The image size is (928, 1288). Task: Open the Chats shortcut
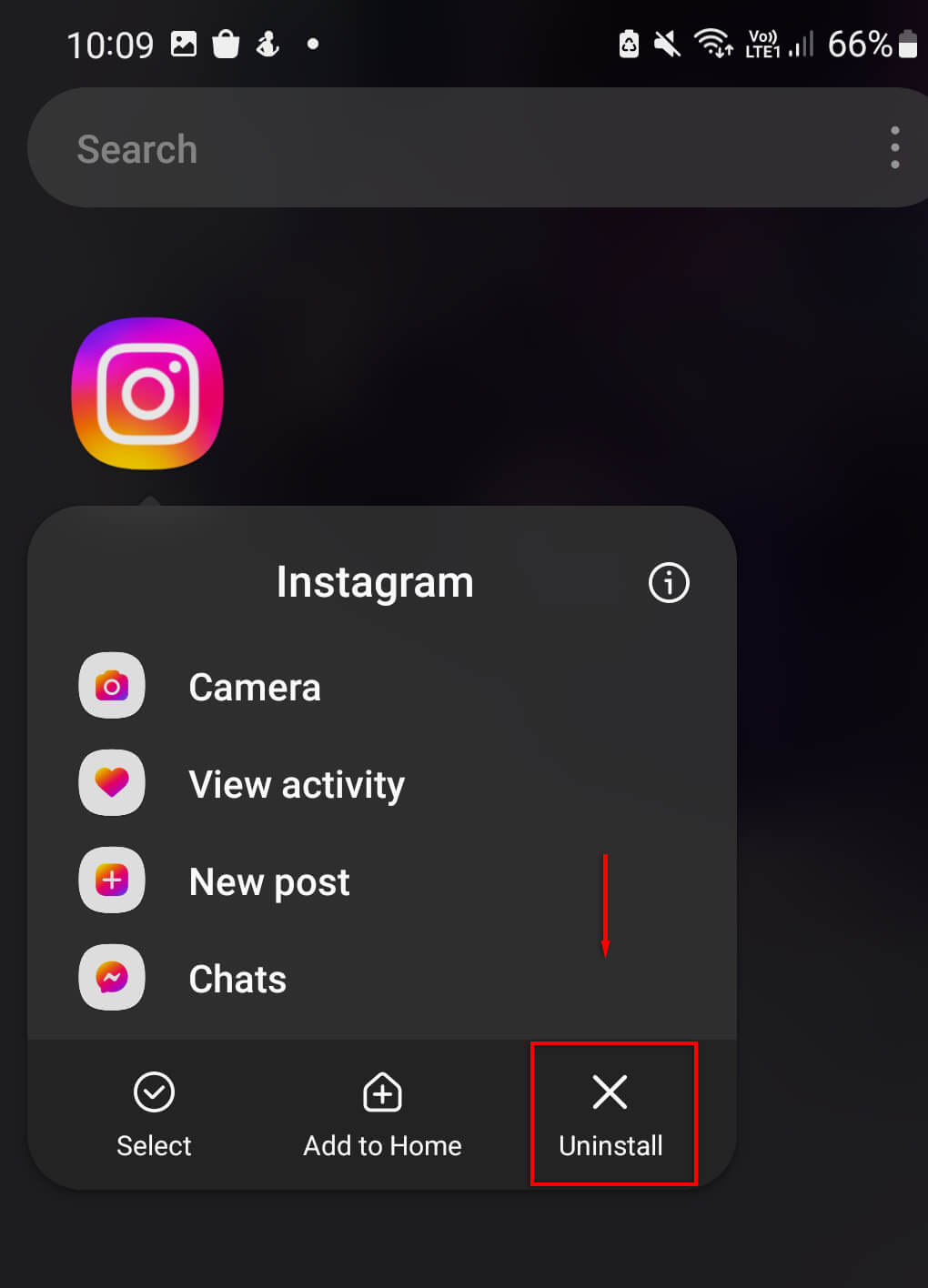click(237, 979)
